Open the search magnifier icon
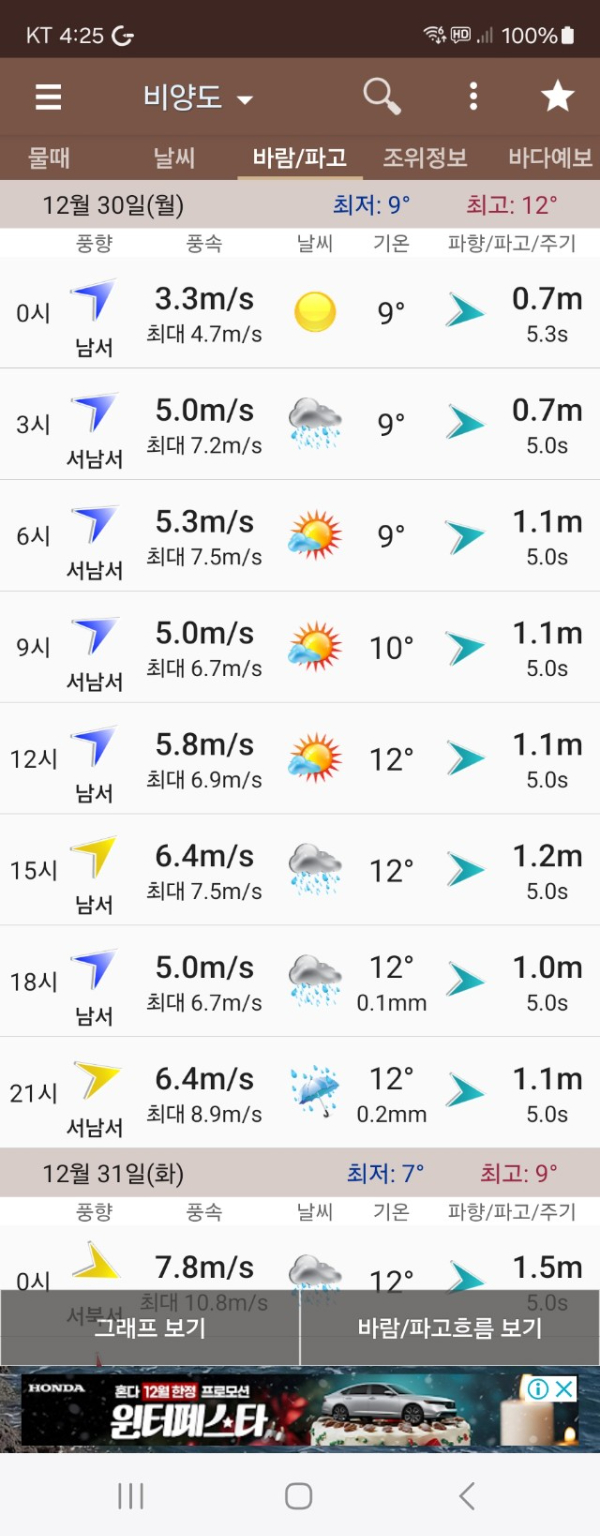The width and height of the screenshot is (600, 1536). [x=381, y=97]
